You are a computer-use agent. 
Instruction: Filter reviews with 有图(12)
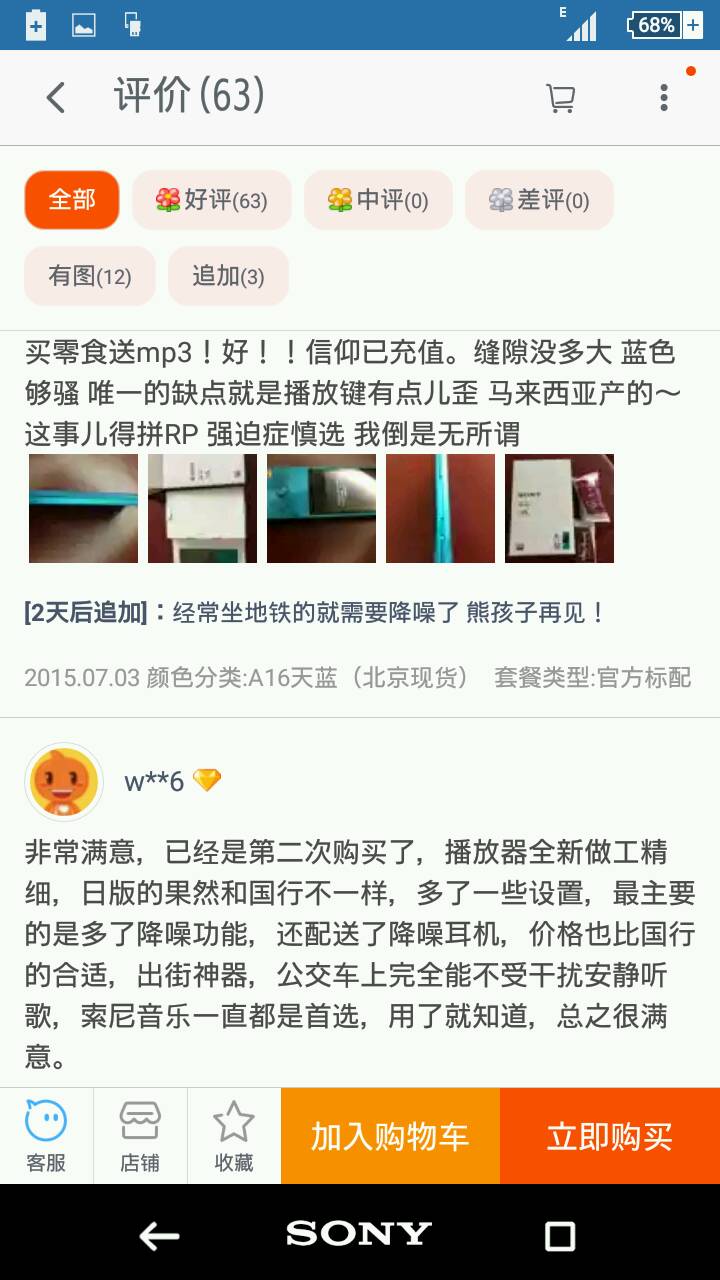pos(90,276)
